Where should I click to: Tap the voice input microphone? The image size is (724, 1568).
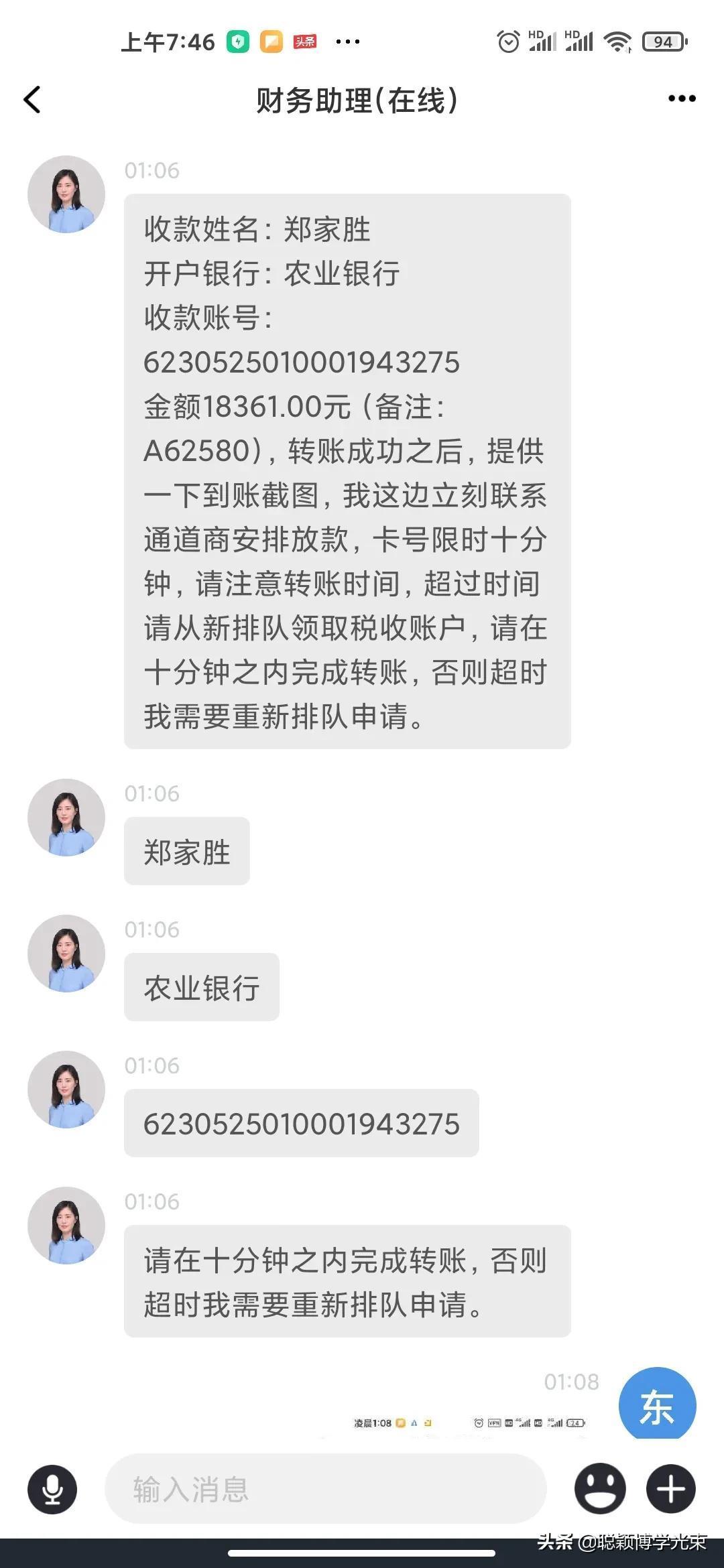[52, 1489]
